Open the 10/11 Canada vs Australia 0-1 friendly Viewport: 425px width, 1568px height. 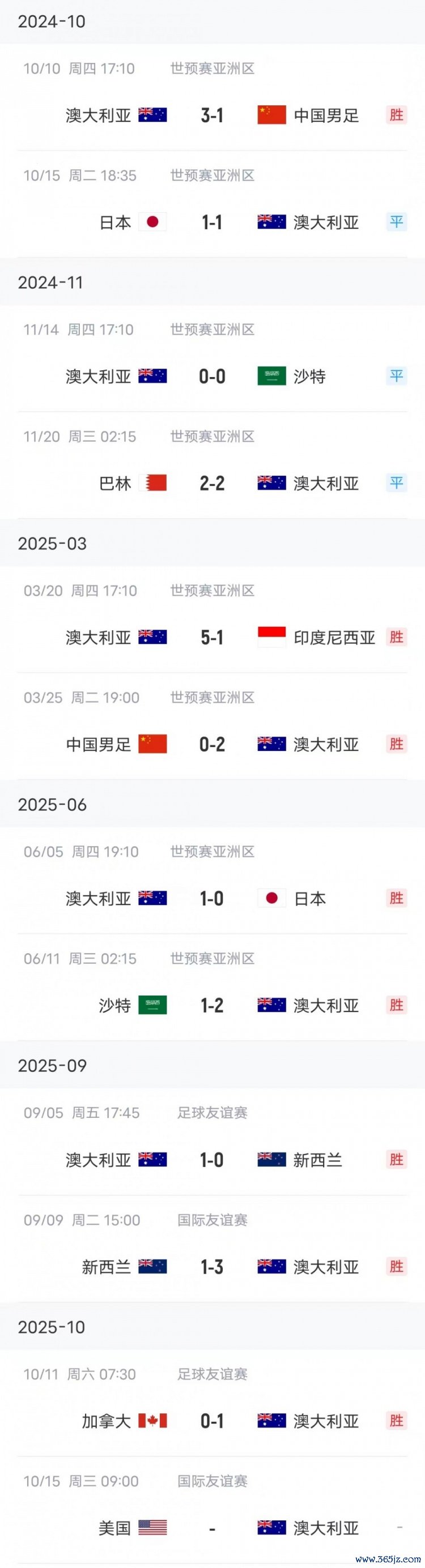pos(212,1421)
